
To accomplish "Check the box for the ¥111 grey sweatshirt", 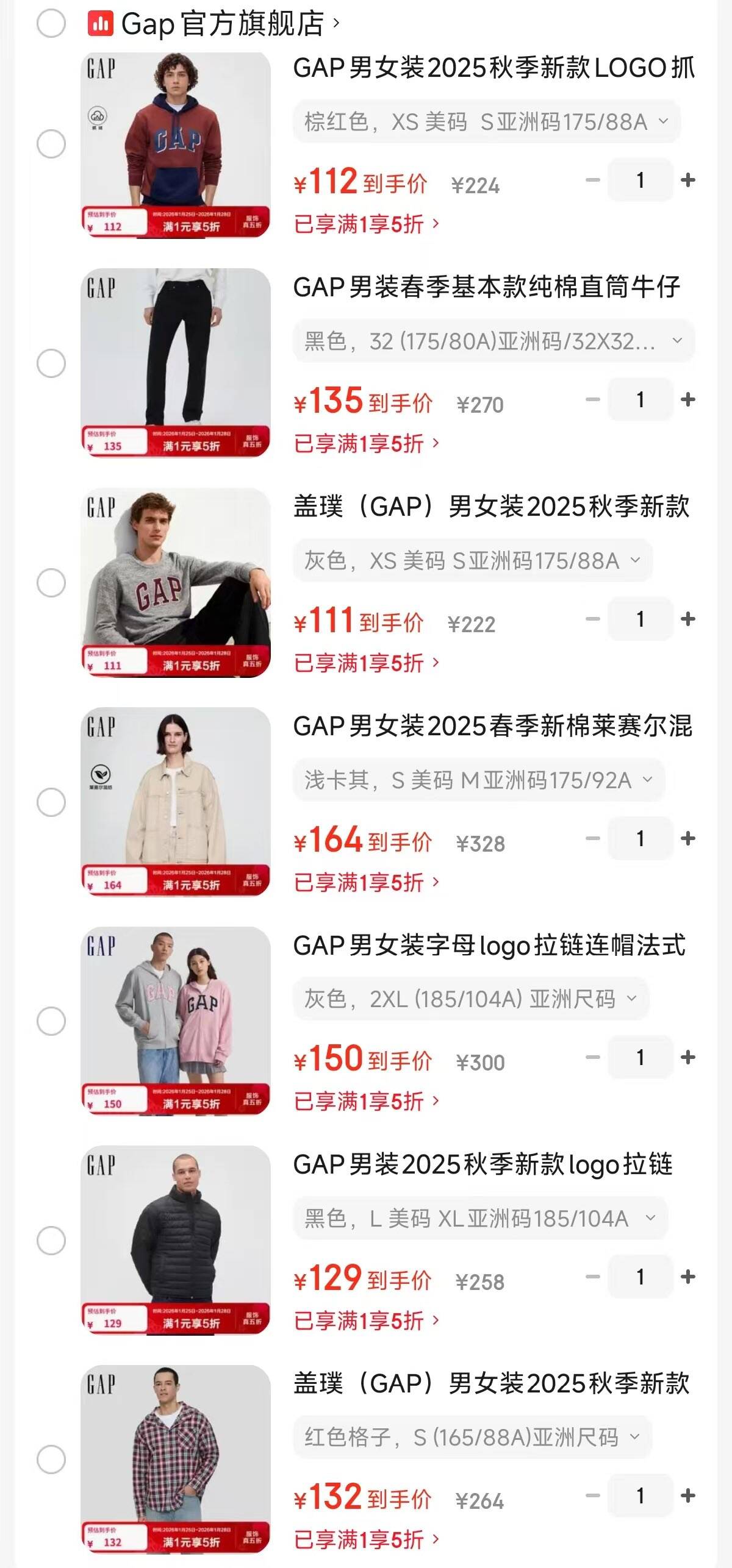I will pos(51,583).
